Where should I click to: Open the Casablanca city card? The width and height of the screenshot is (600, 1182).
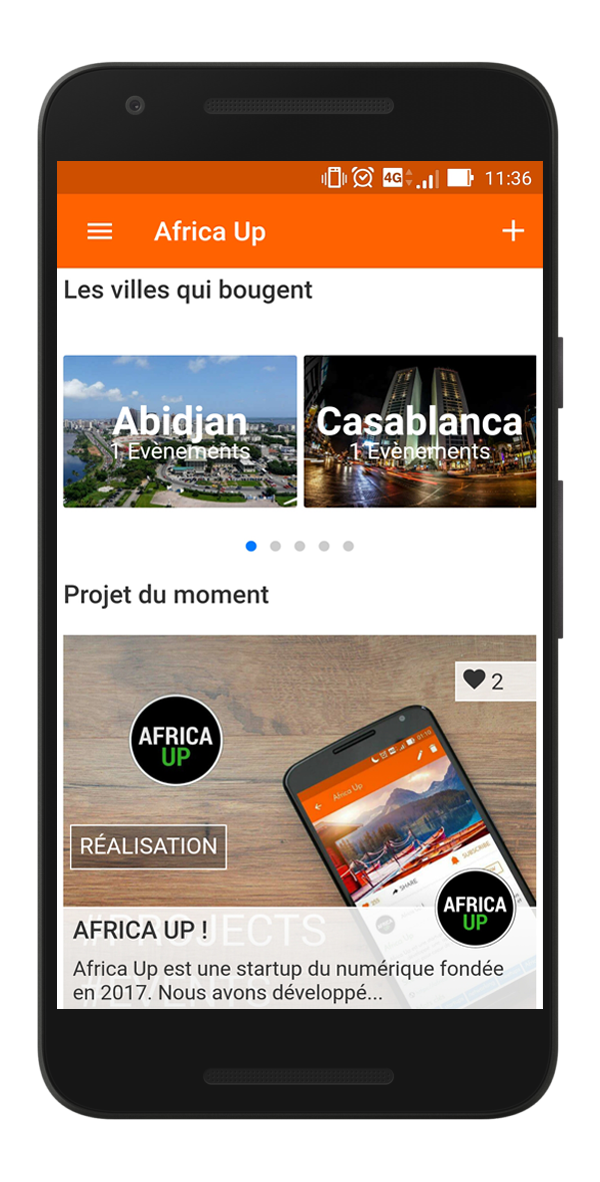420,431
